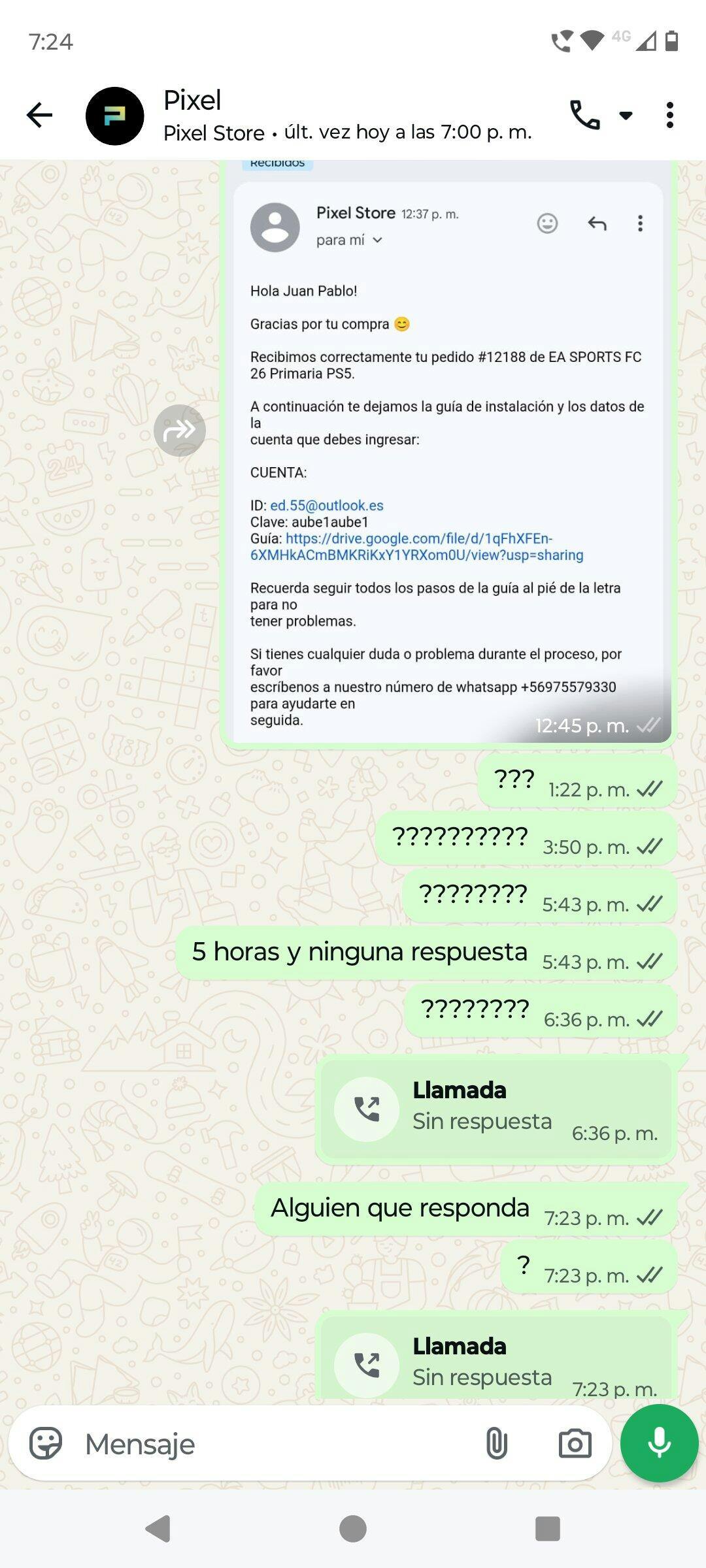Go back to the chat list
This screenshot has width=706, height=1568.
pyautogui.click(x=39, y=116)
